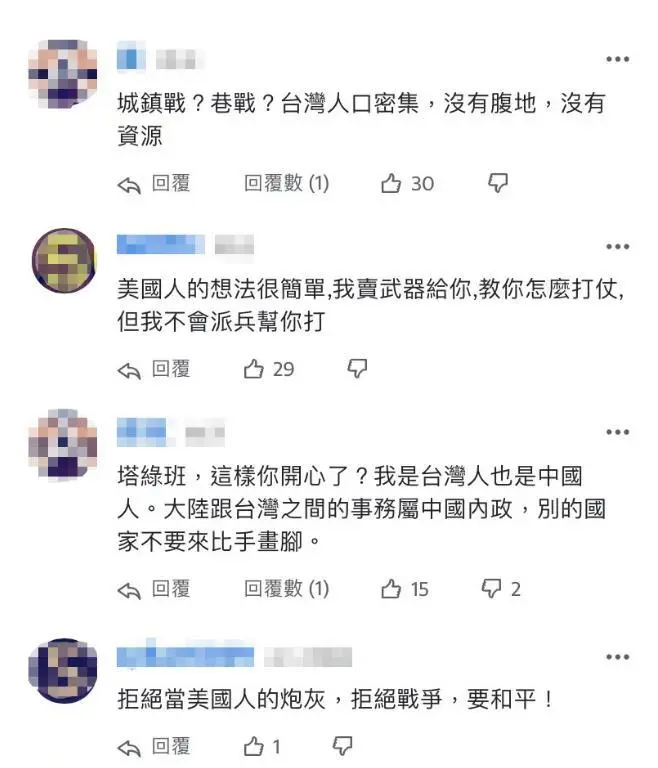Screen dimensions: 658x768
Task: Open options menu for the 拒絕當美國人的炮灰 comment
Action: [x=617, y=657]
